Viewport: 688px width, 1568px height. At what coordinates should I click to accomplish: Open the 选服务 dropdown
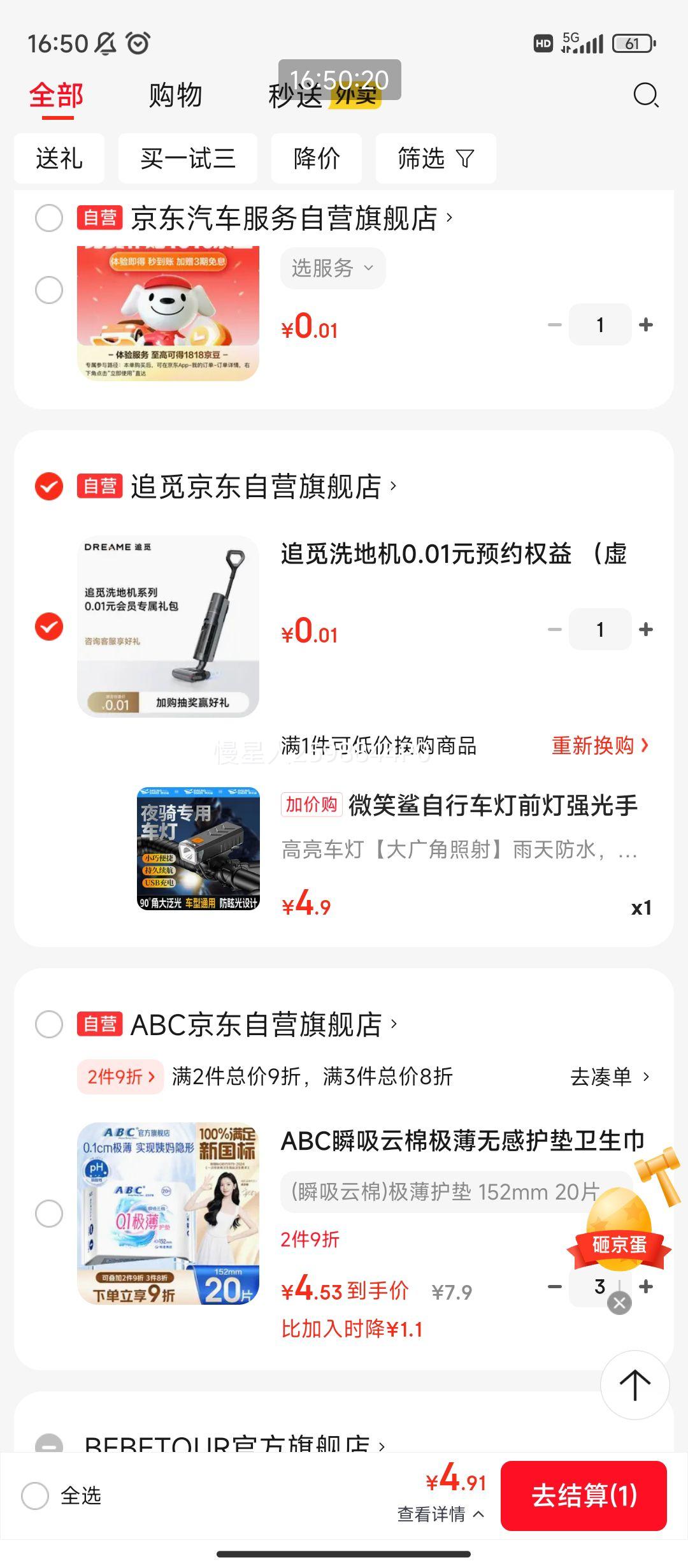333,268
